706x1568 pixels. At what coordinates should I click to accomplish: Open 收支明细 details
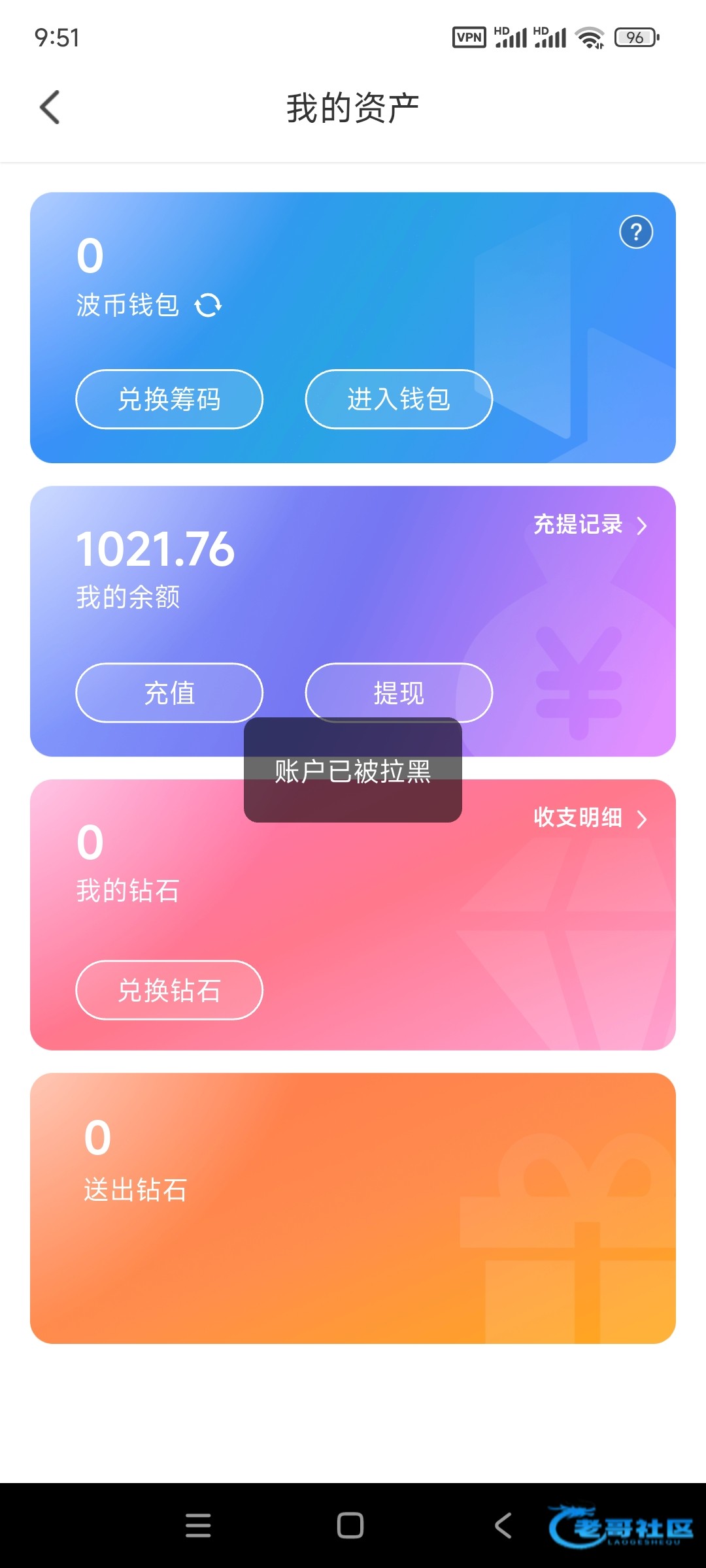click(591, 818)
